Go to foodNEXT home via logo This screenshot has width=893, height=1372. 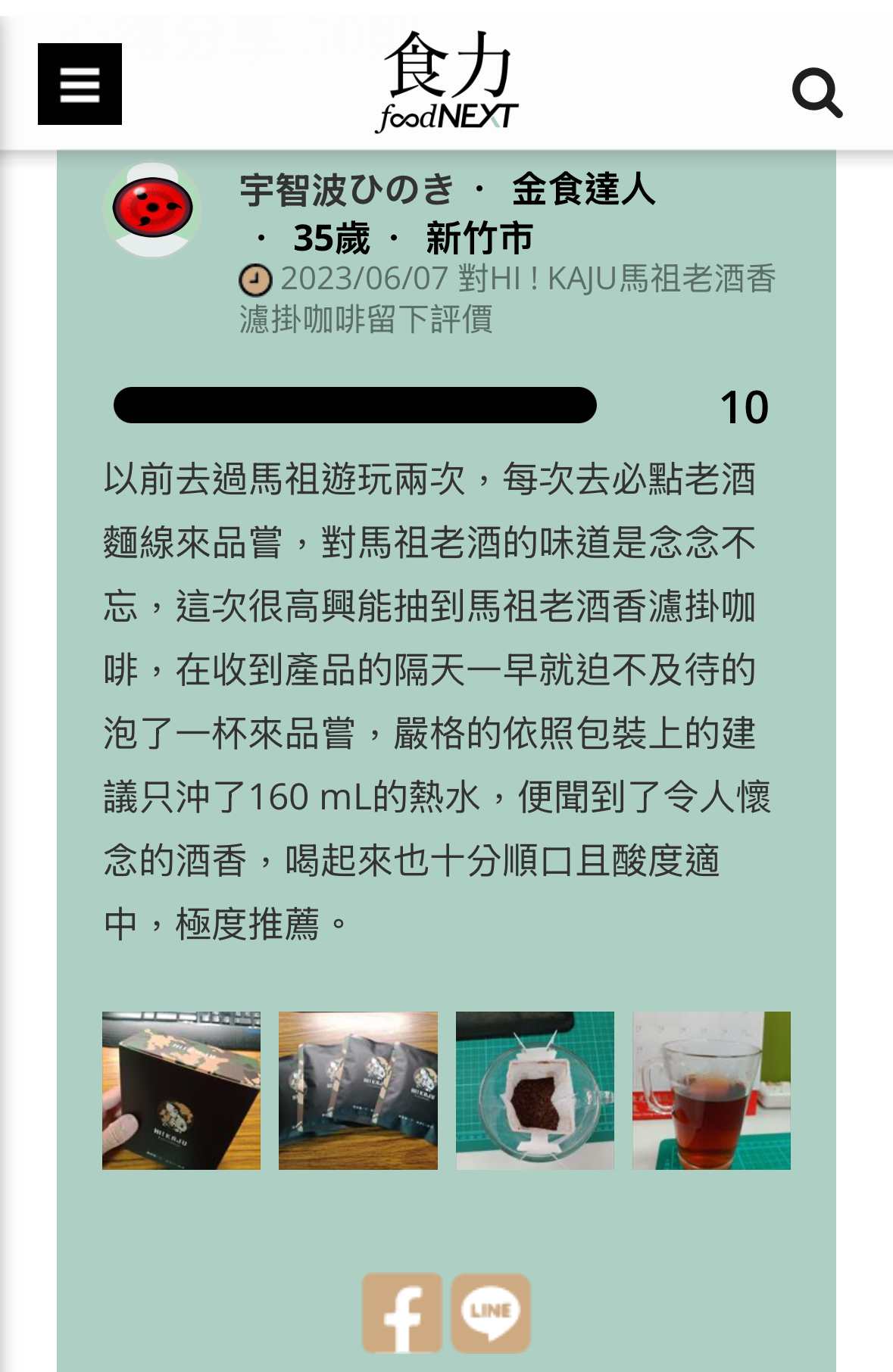tap(448, 82)
